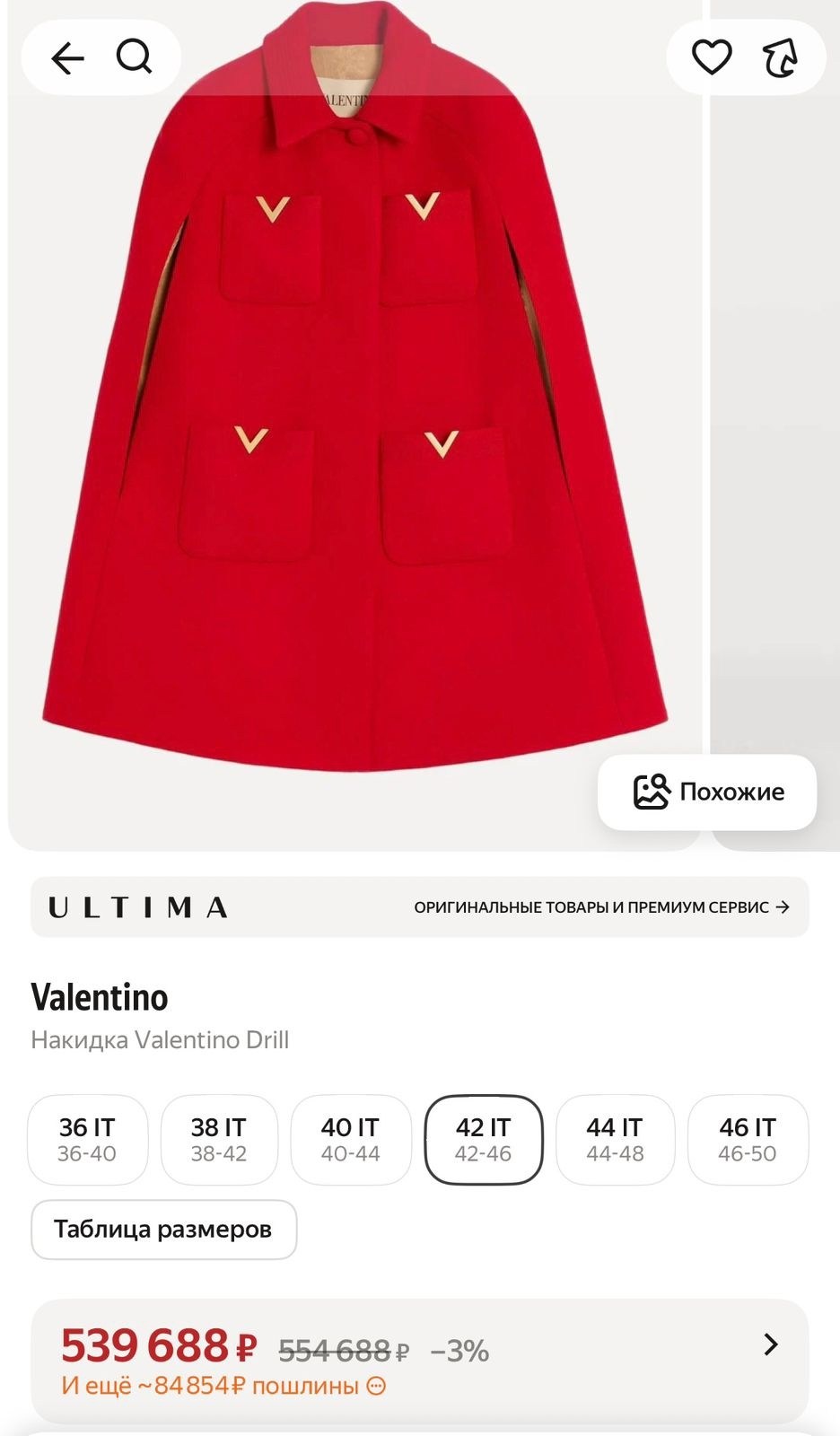Choose size 38 IT
The height and width of the screenshot is (1436, 840).
click(219, 1139)
